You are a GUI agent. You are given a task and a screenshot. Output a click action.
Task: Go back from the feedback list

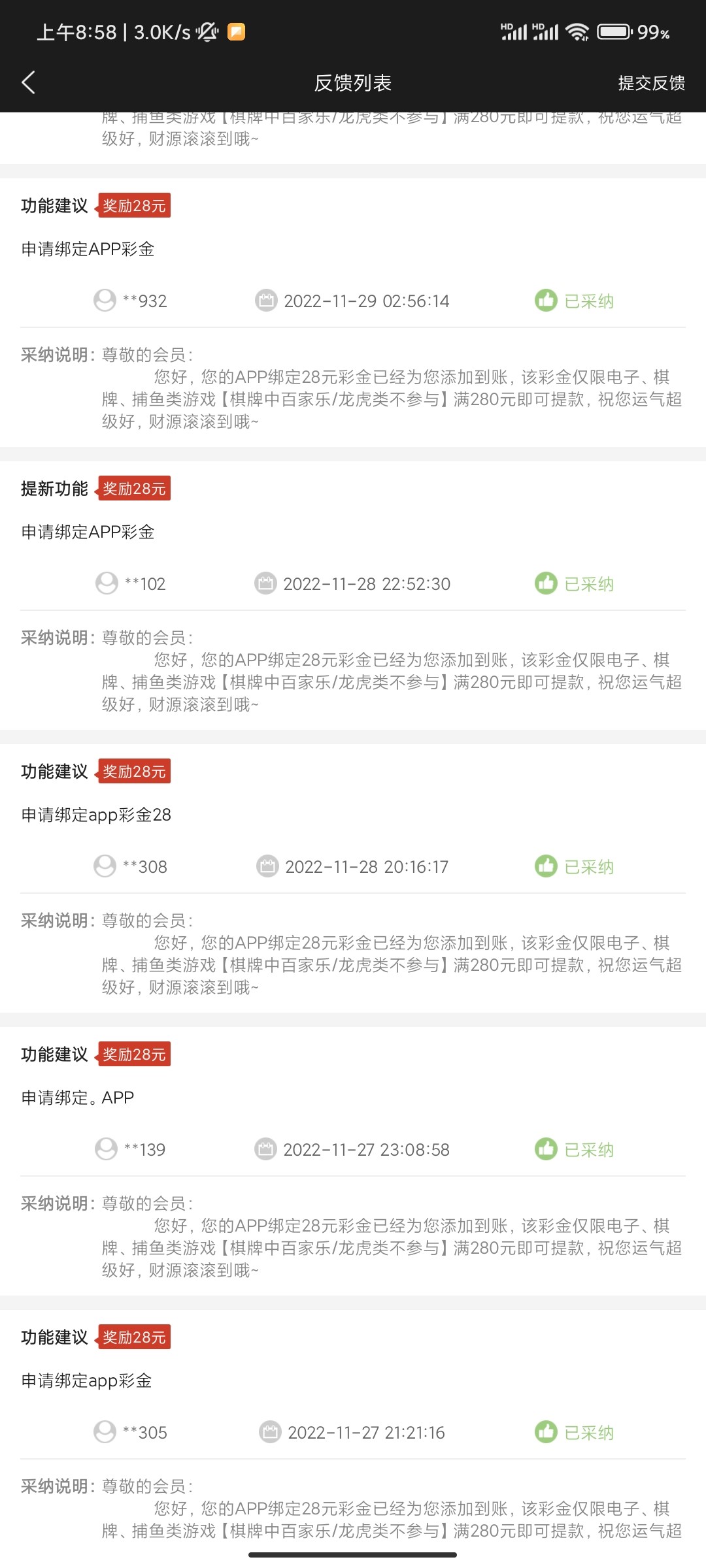(x=29, y=82)
